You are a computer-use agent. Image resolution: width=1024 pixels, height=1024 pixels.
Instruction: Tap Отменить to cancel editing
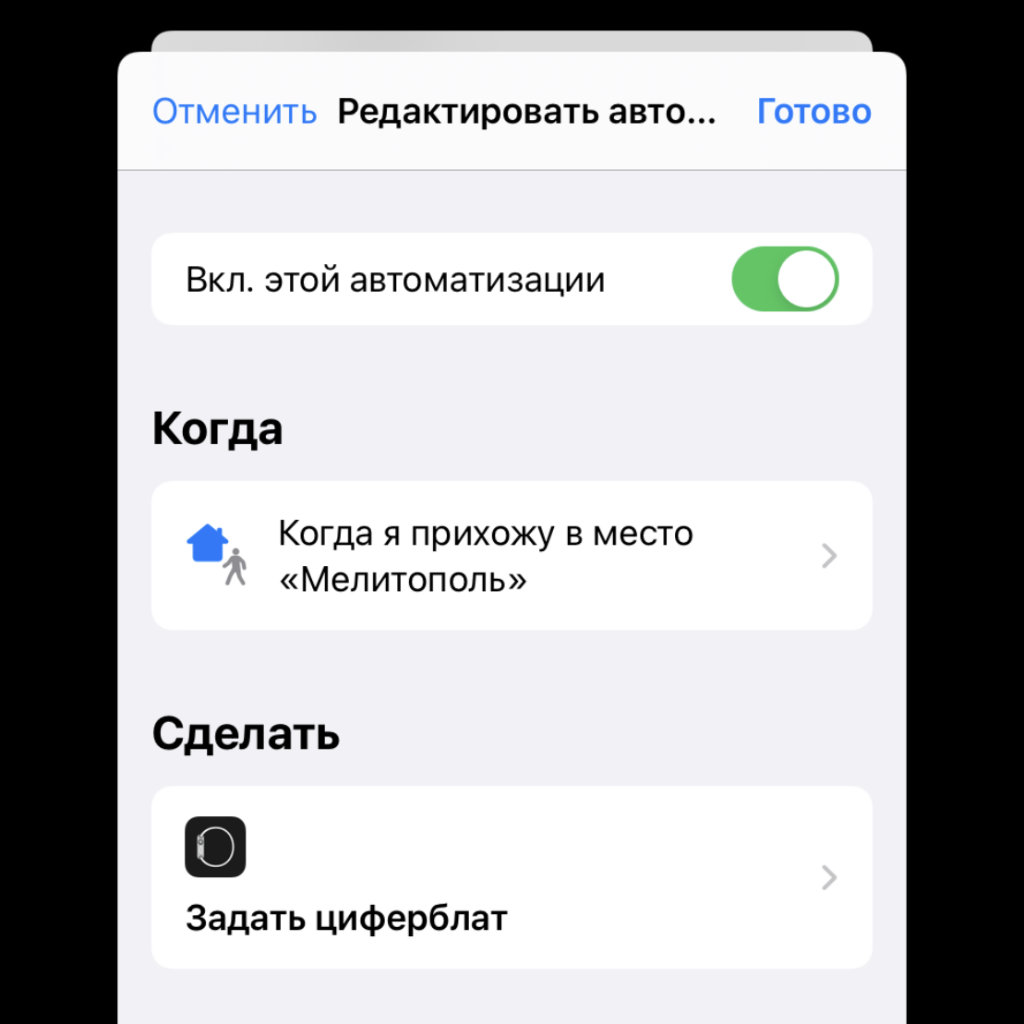(x=234, y=111)
